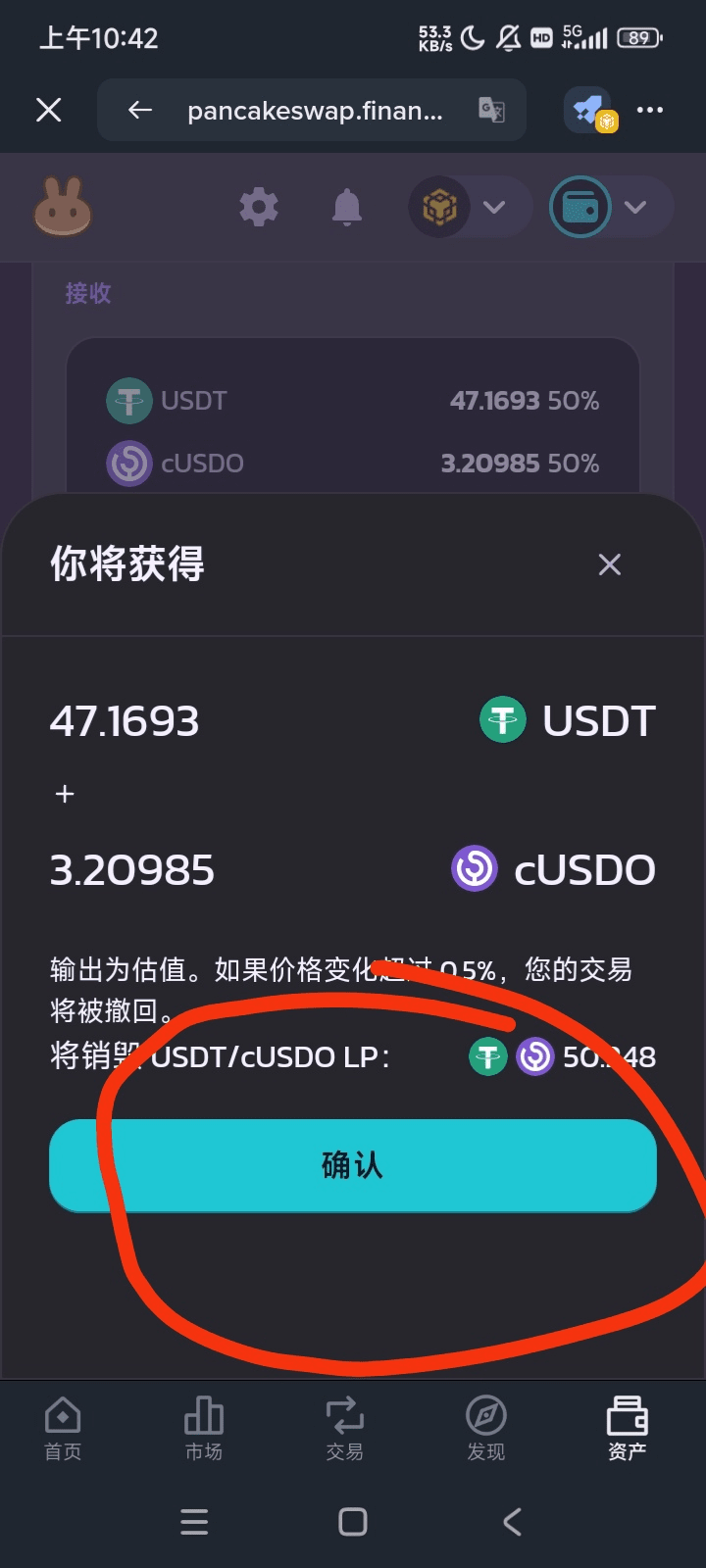
Task: Open PancakeSwap bunny logo home
Action: pos(63,207)
